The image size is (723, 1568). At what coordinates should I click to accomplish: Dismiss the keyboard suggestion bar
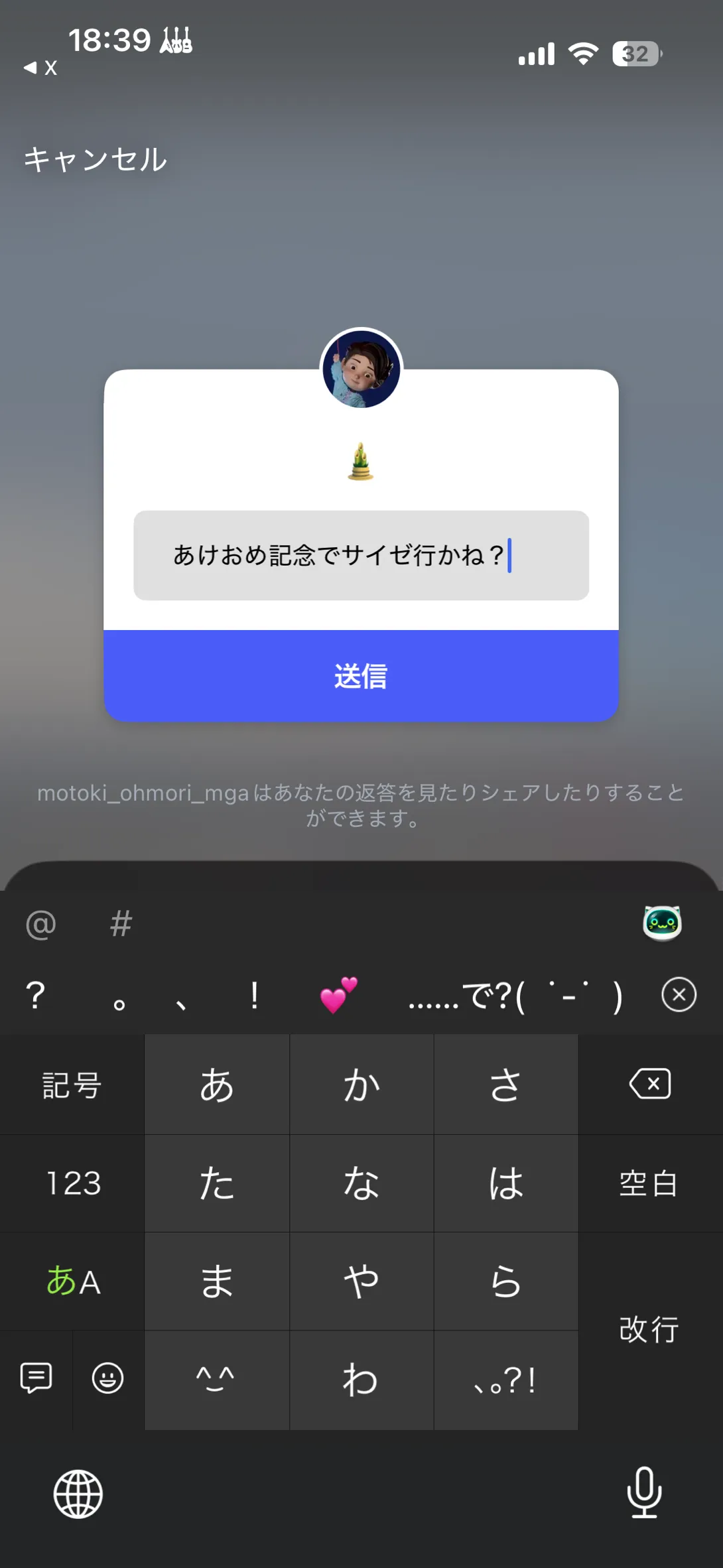679,994
